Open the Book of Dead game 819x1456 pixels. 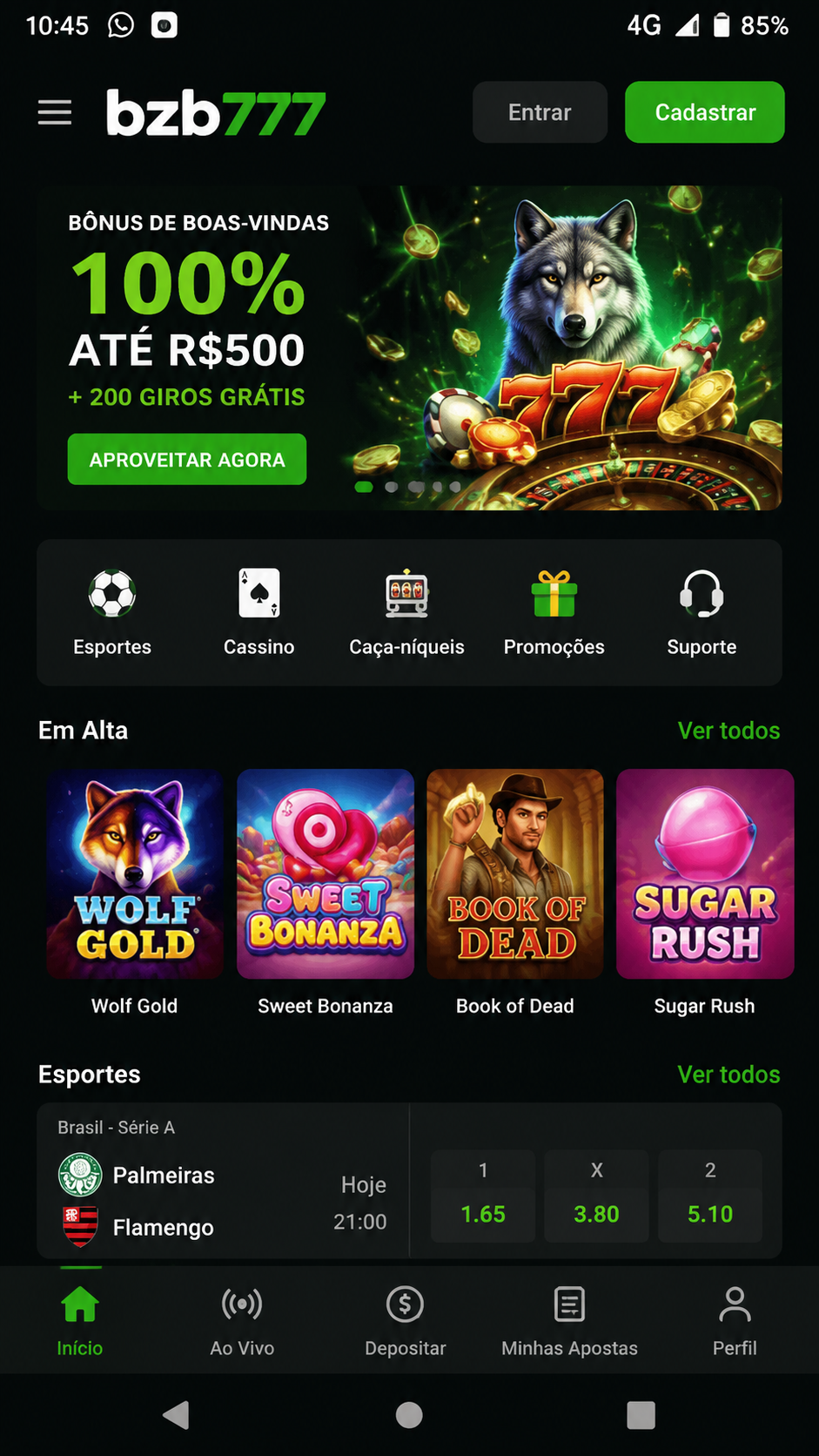pyautogui.click(x=515, y=893)
